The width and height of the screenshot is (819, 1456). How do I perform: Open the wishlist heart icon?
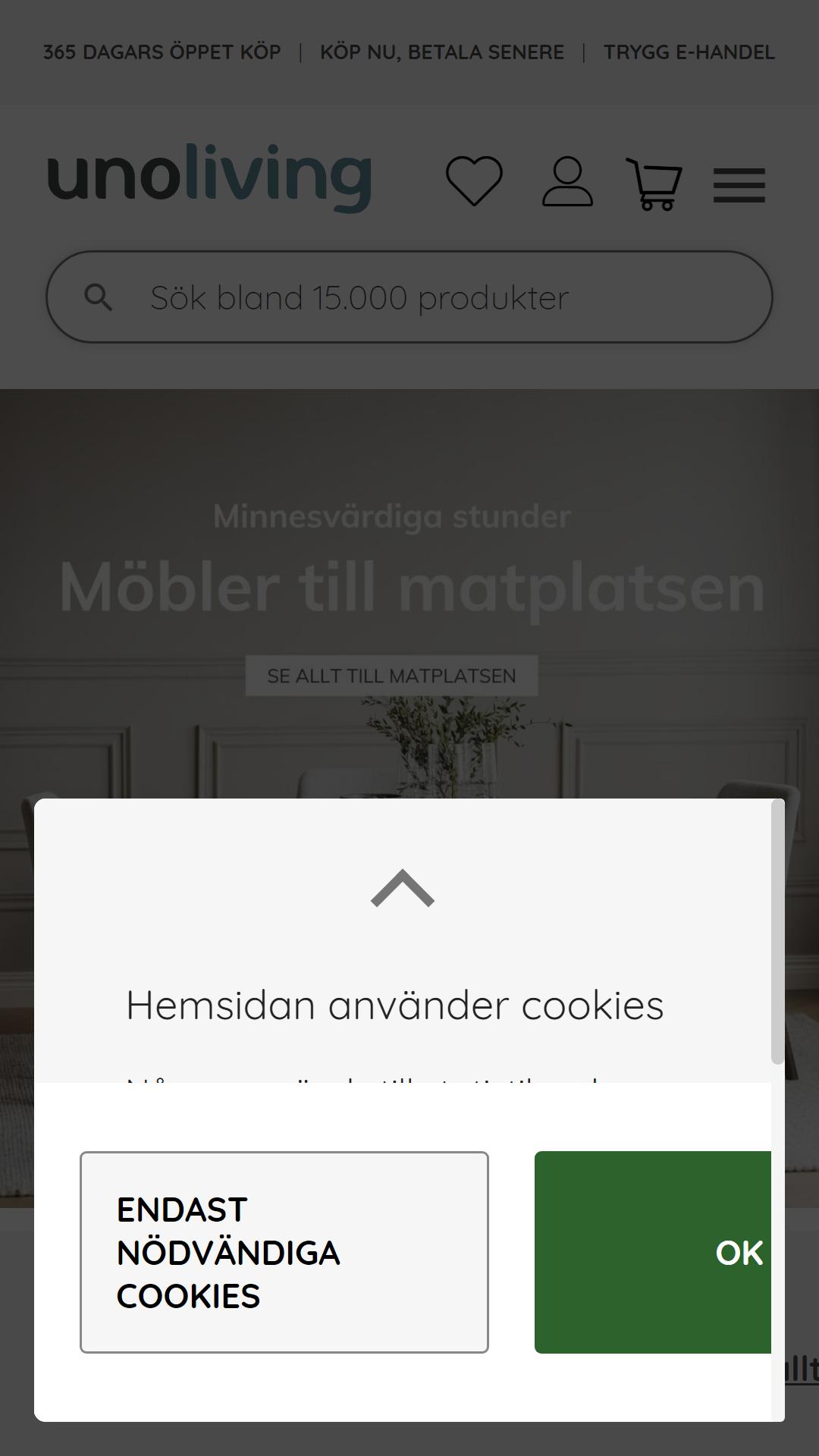pyautogui.click(x=474, y=180)
